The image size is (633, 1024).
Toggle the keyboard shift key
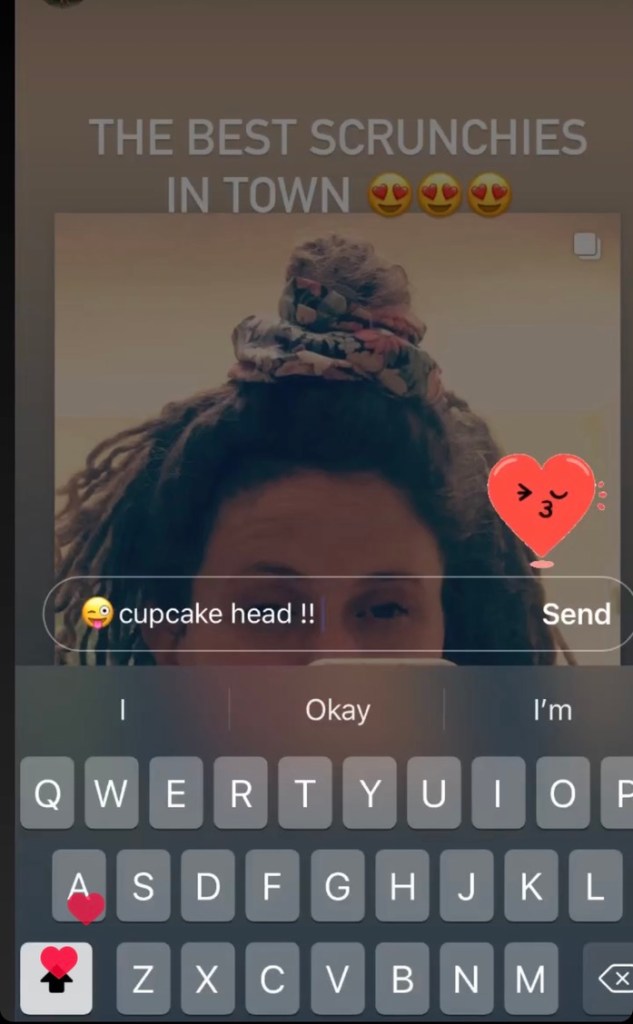click(57, 979)
